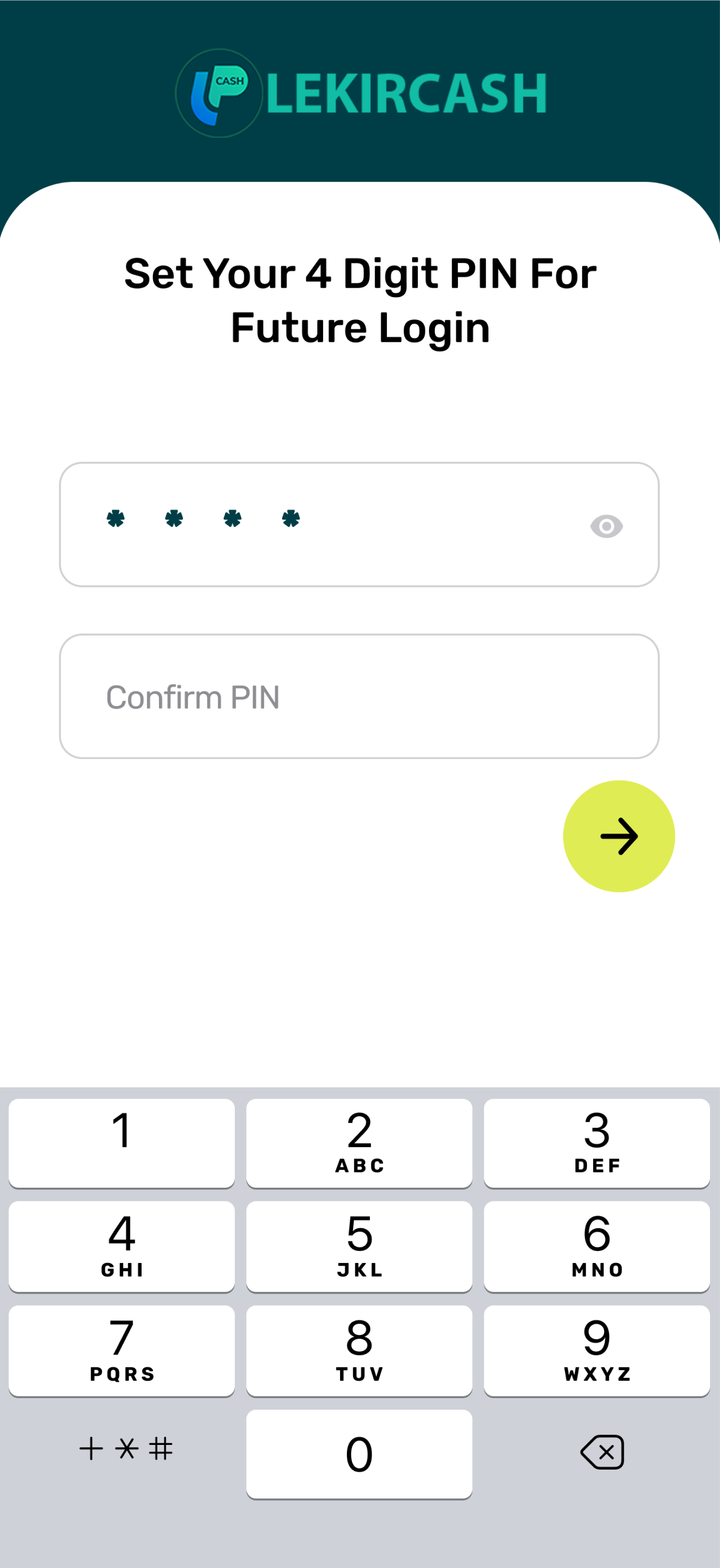Select the Confirm PIN field
This screenshot has width=720, height=1568.
click(x=359, y=696)
